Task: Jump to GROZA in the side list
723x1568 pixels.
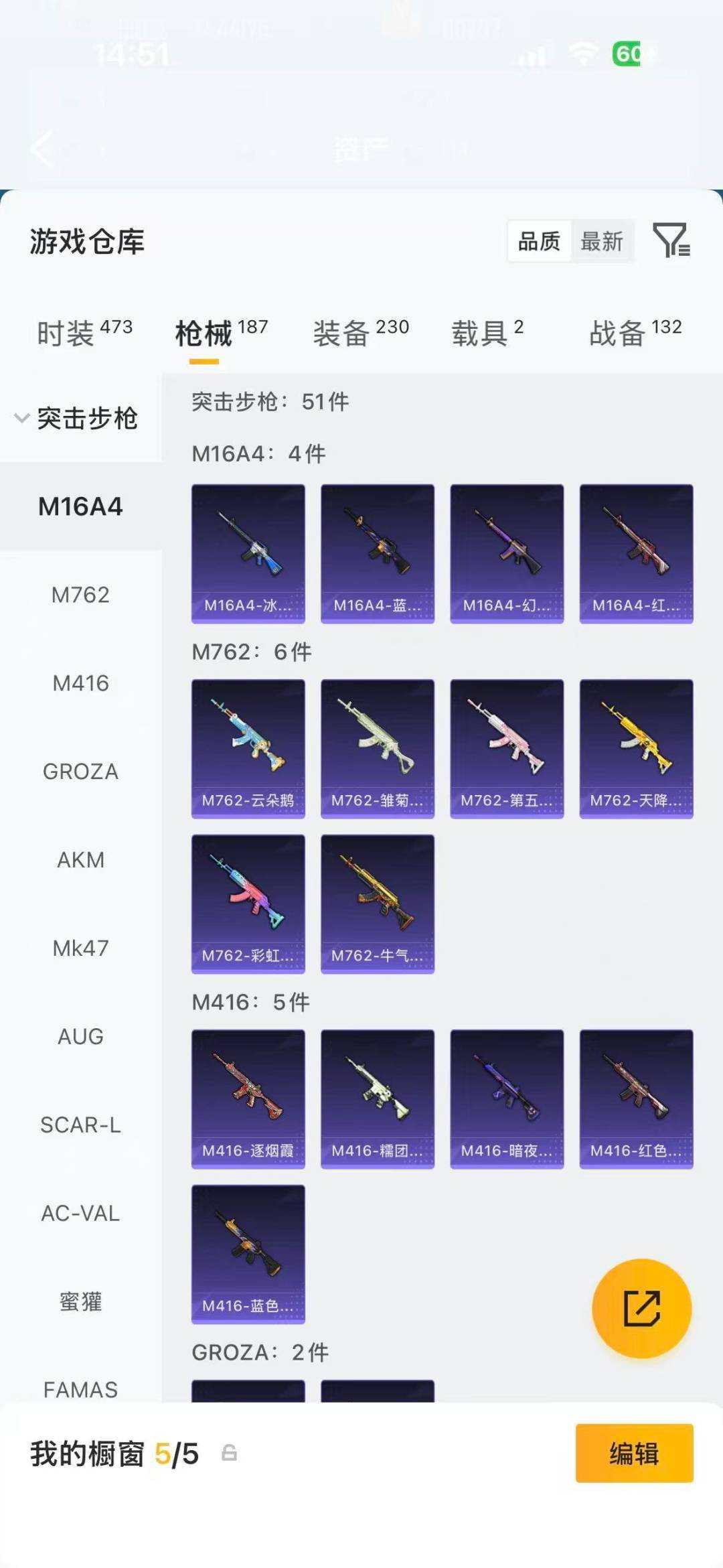Action: click(x=80, y=772)
